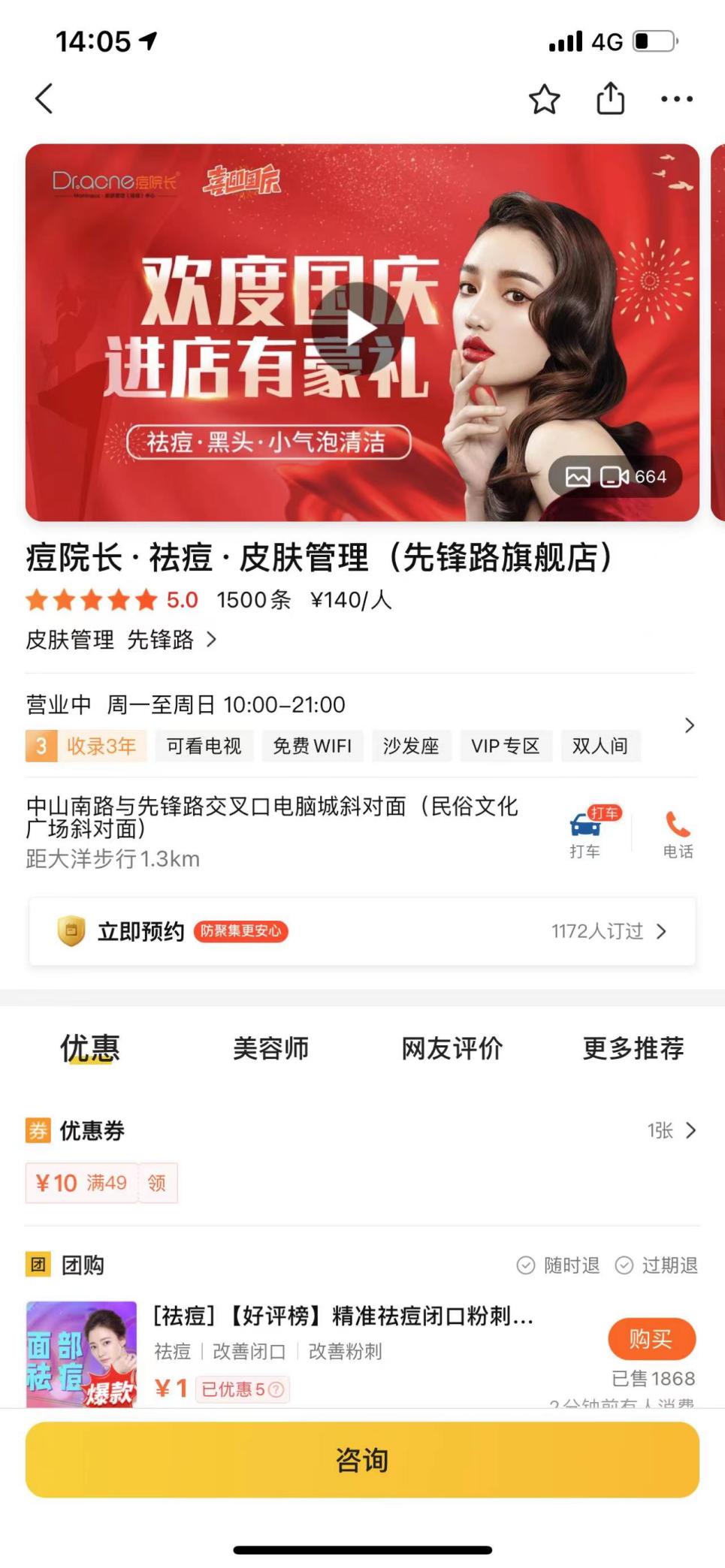Viewport: 725px width, 1568px height.
Task: Tap the yellow 咨询 button
Action: click(x=362, y=1460)
